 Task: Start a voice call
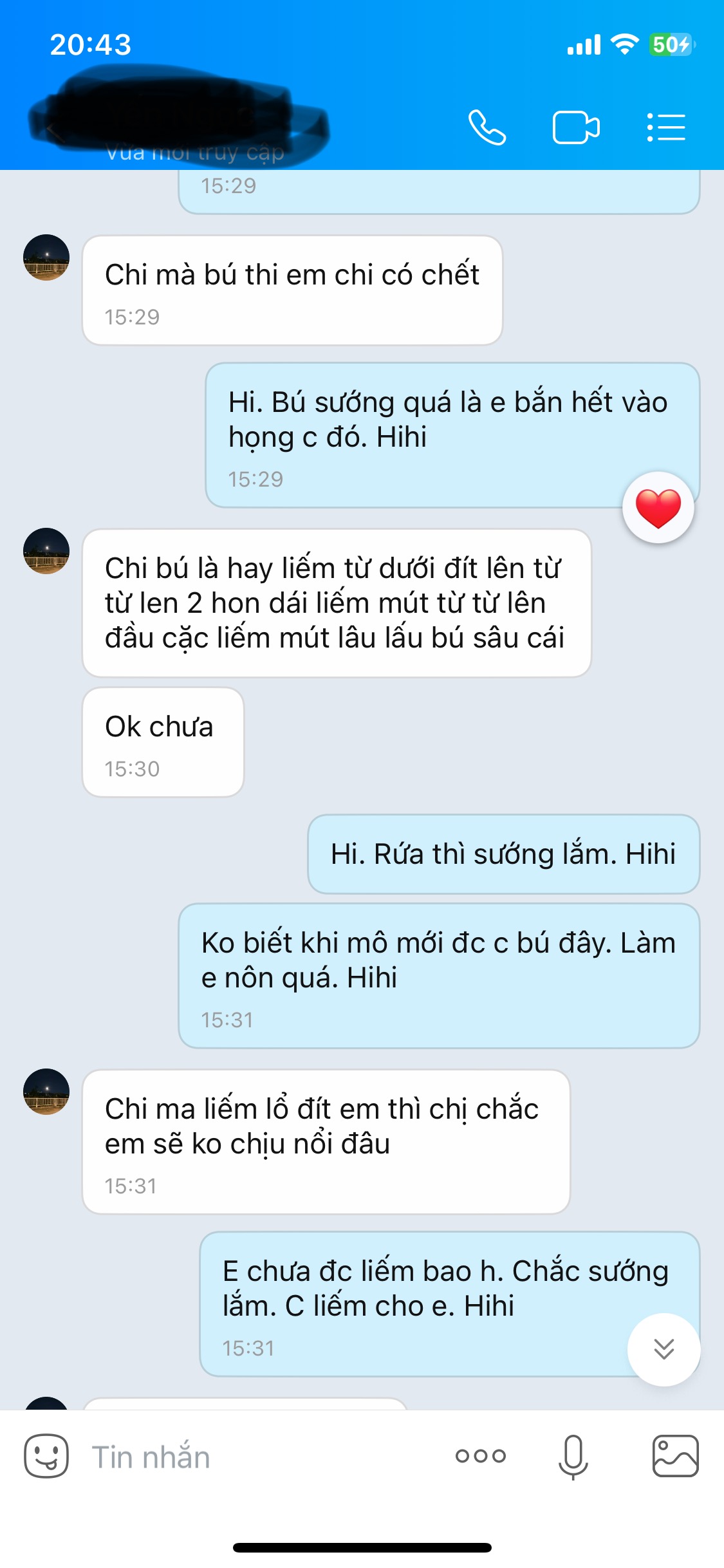[487, 127]
